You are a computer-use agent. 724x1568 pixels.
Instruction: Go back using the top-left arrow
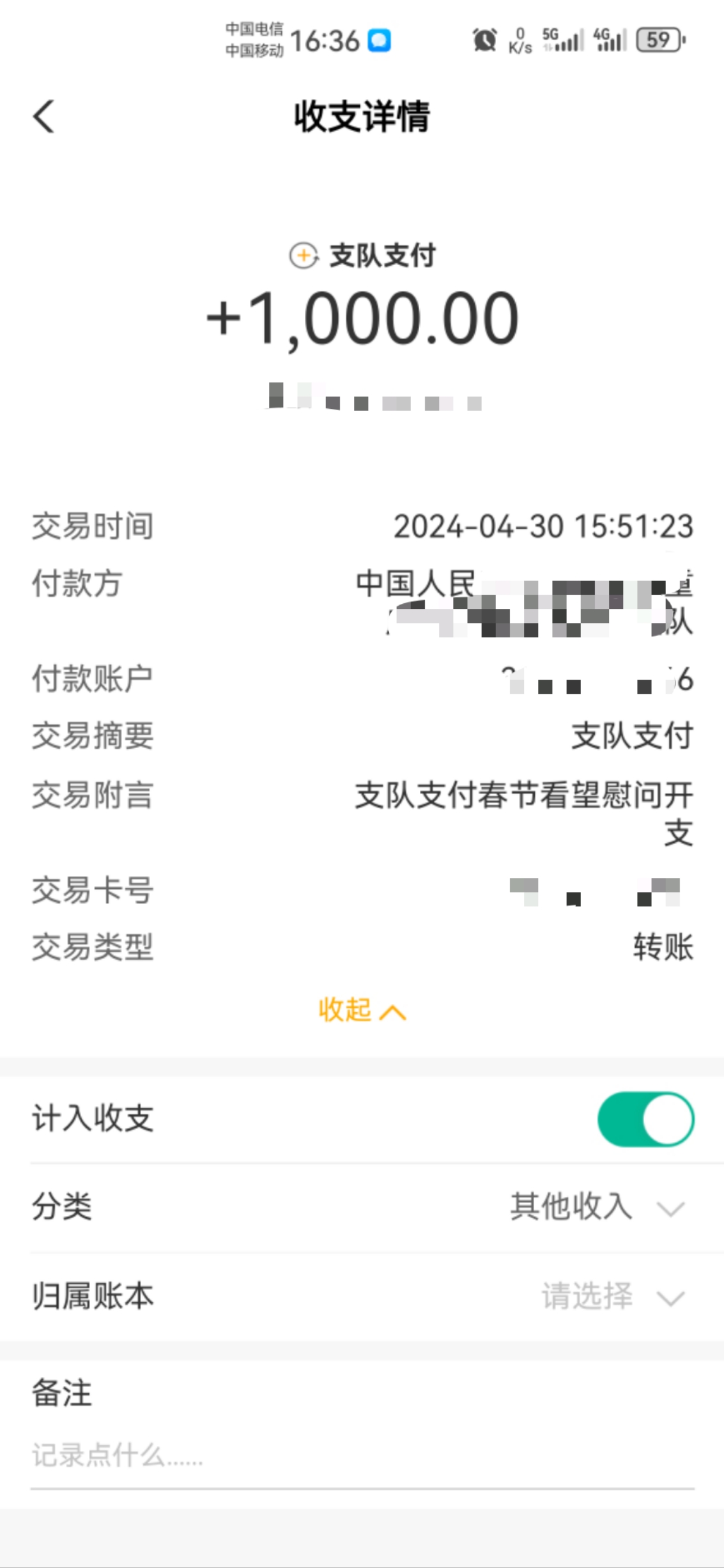click(43, 116)
